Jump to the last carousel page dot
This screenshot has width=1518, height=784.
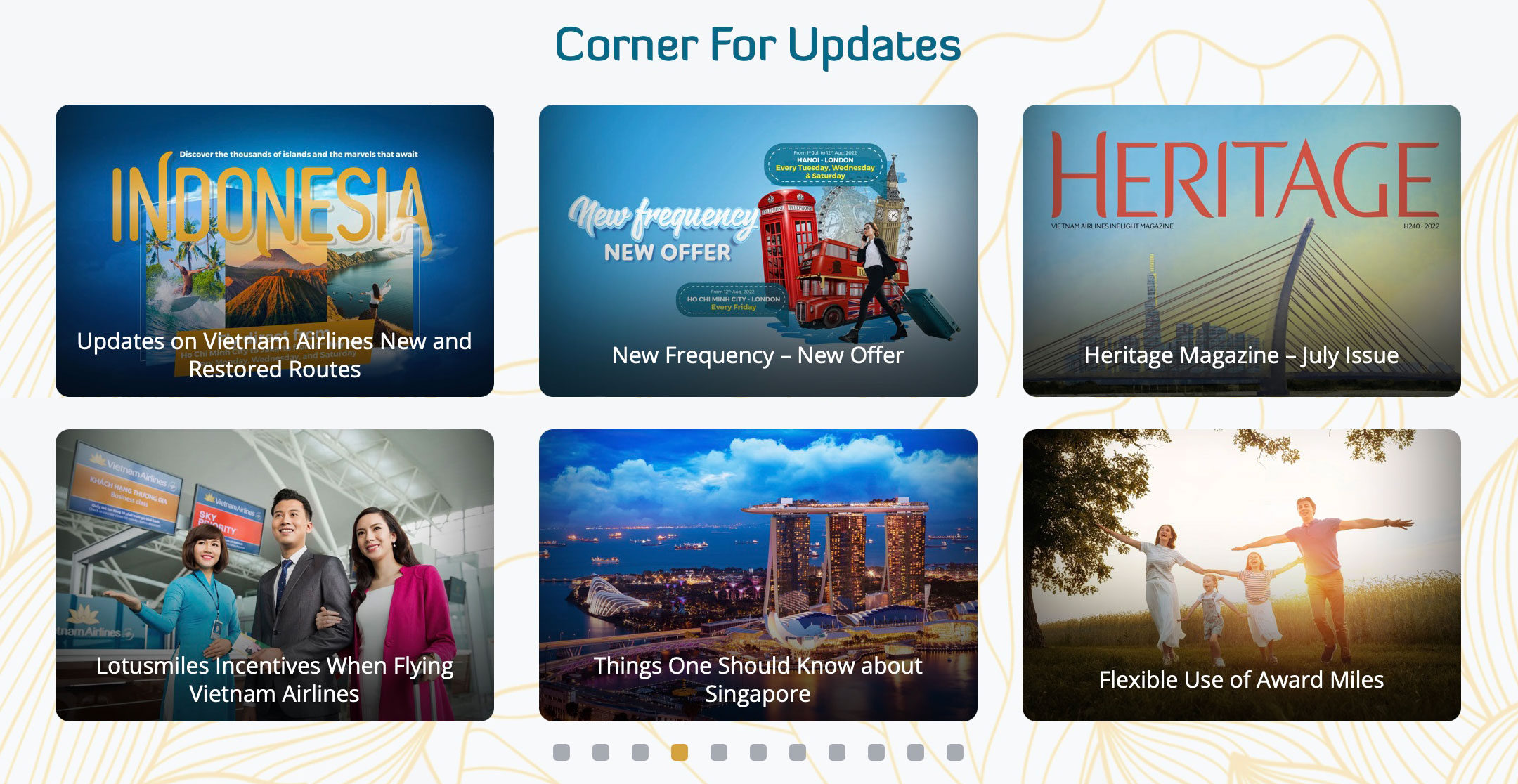click(955, 752)
